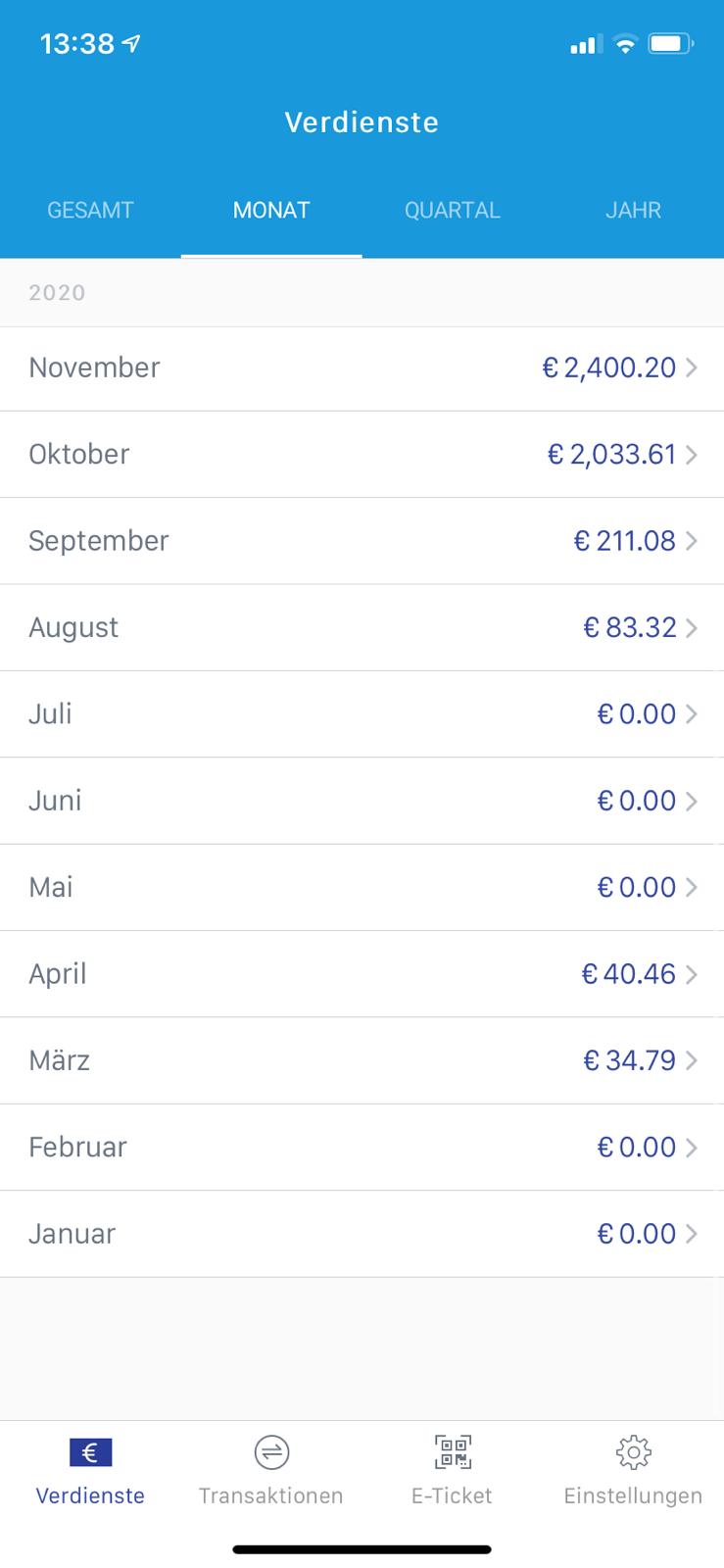724x1568 pixels.
Task: Open the E-Ticket tab
Action: coord(453,1470)
